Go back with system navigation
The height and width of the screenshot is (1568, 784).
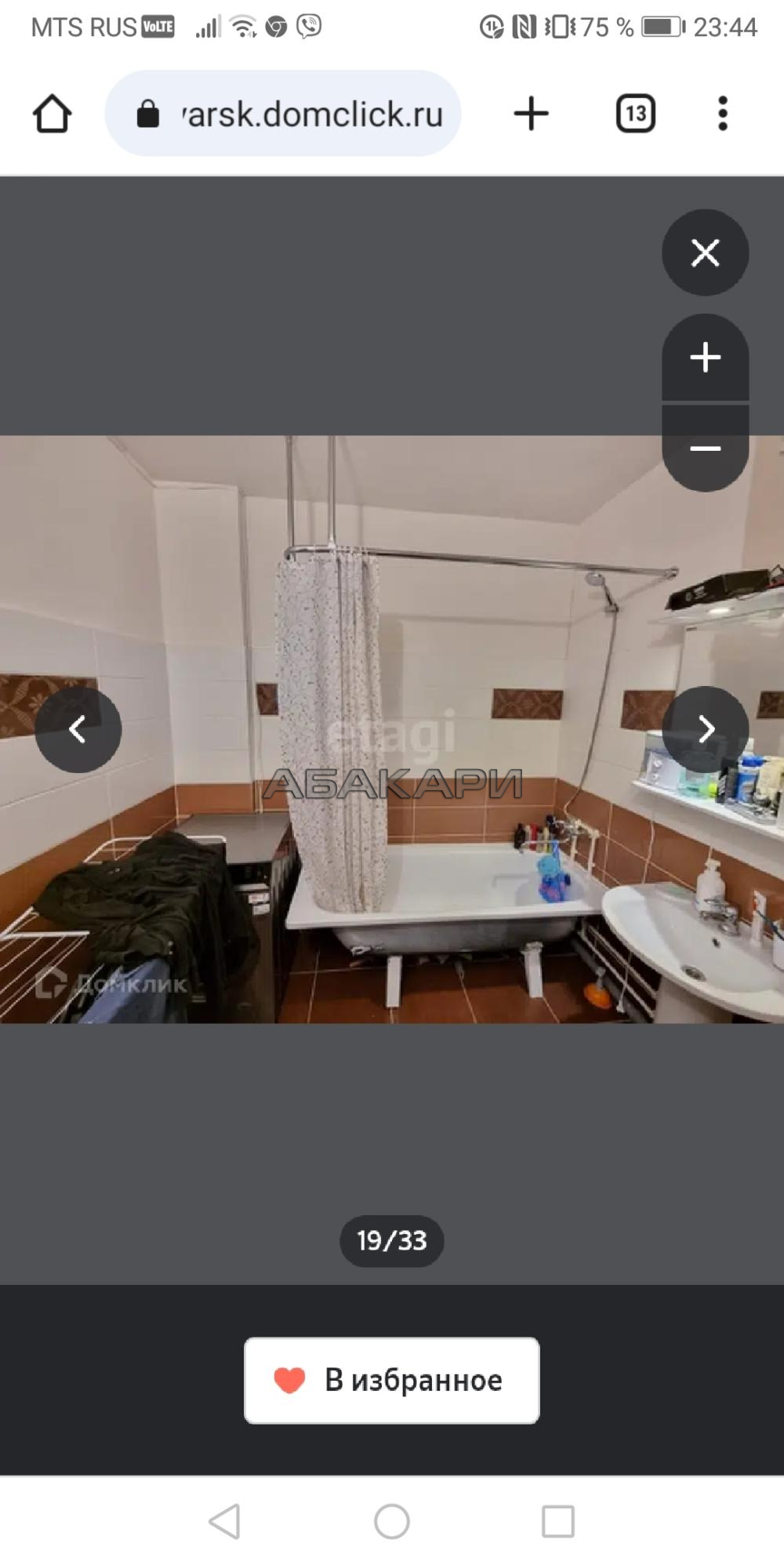point(225,1521)
